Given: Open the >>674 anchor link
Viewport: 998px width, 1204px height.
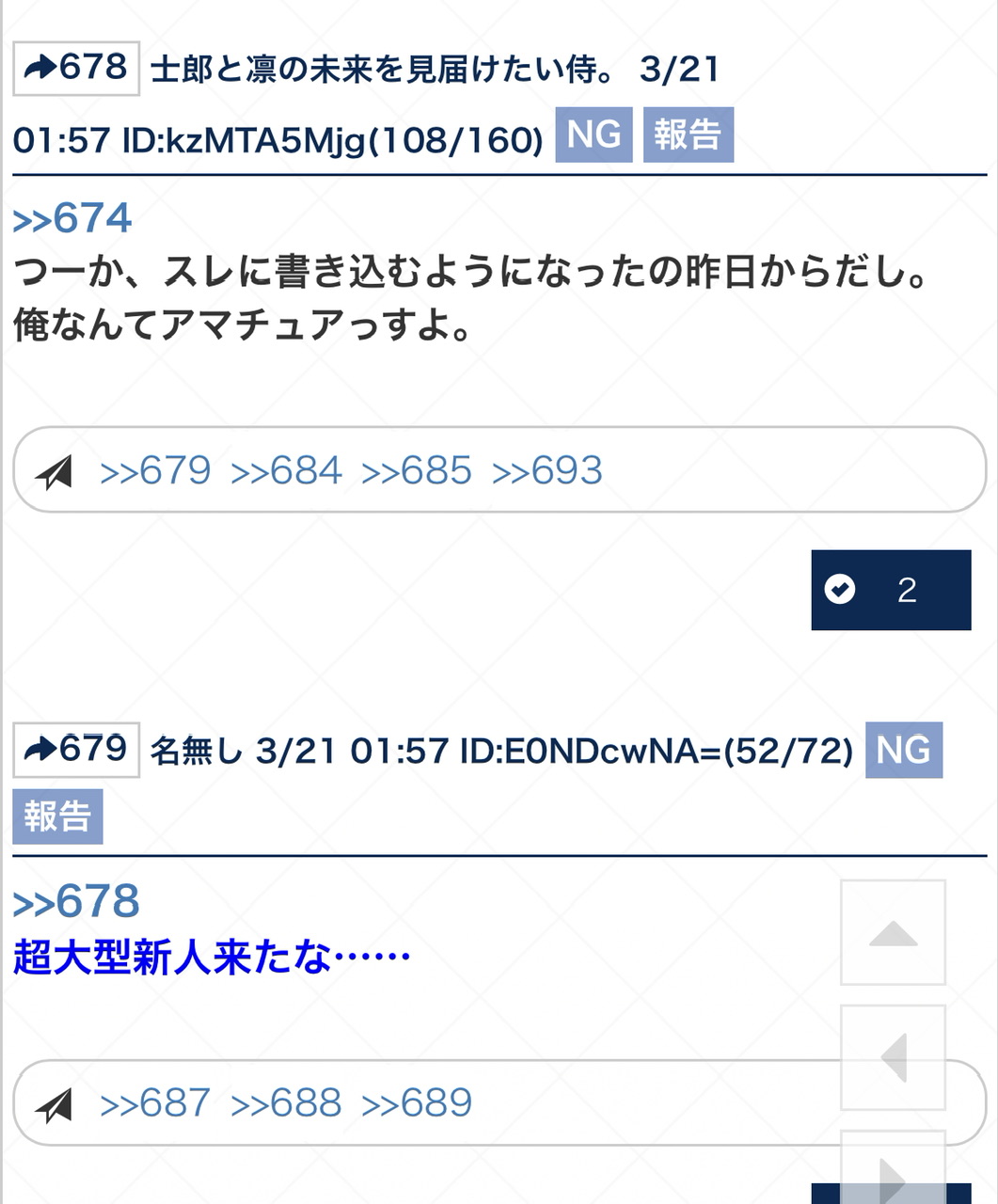Looking at the screenshot, I should click(72, 219).
